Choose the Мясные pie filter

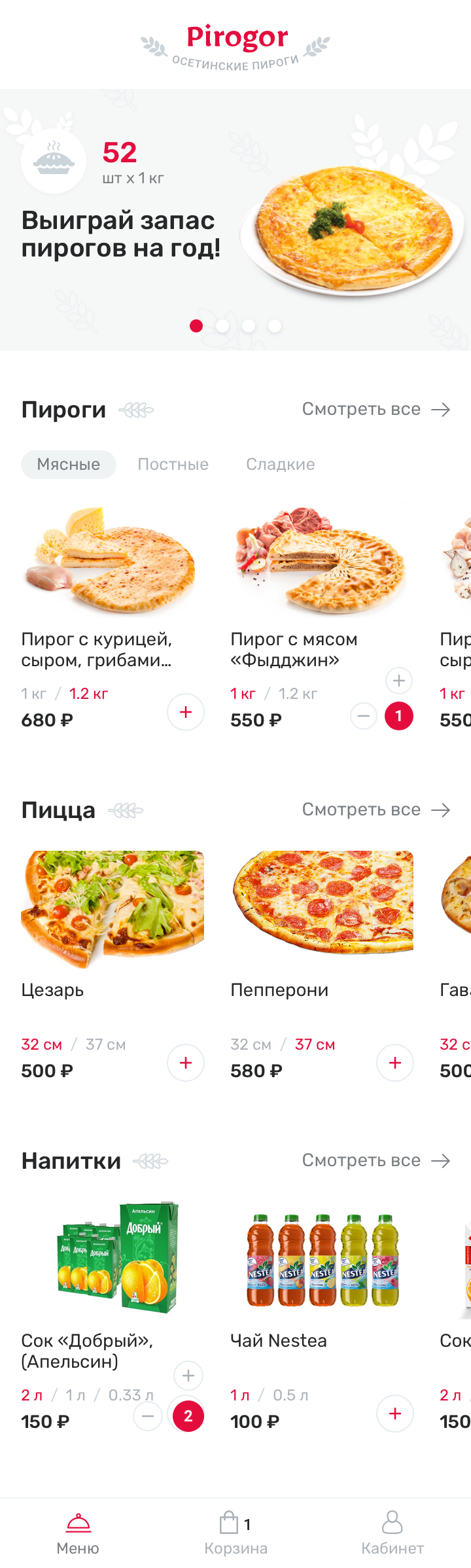[x=69, y=465]
